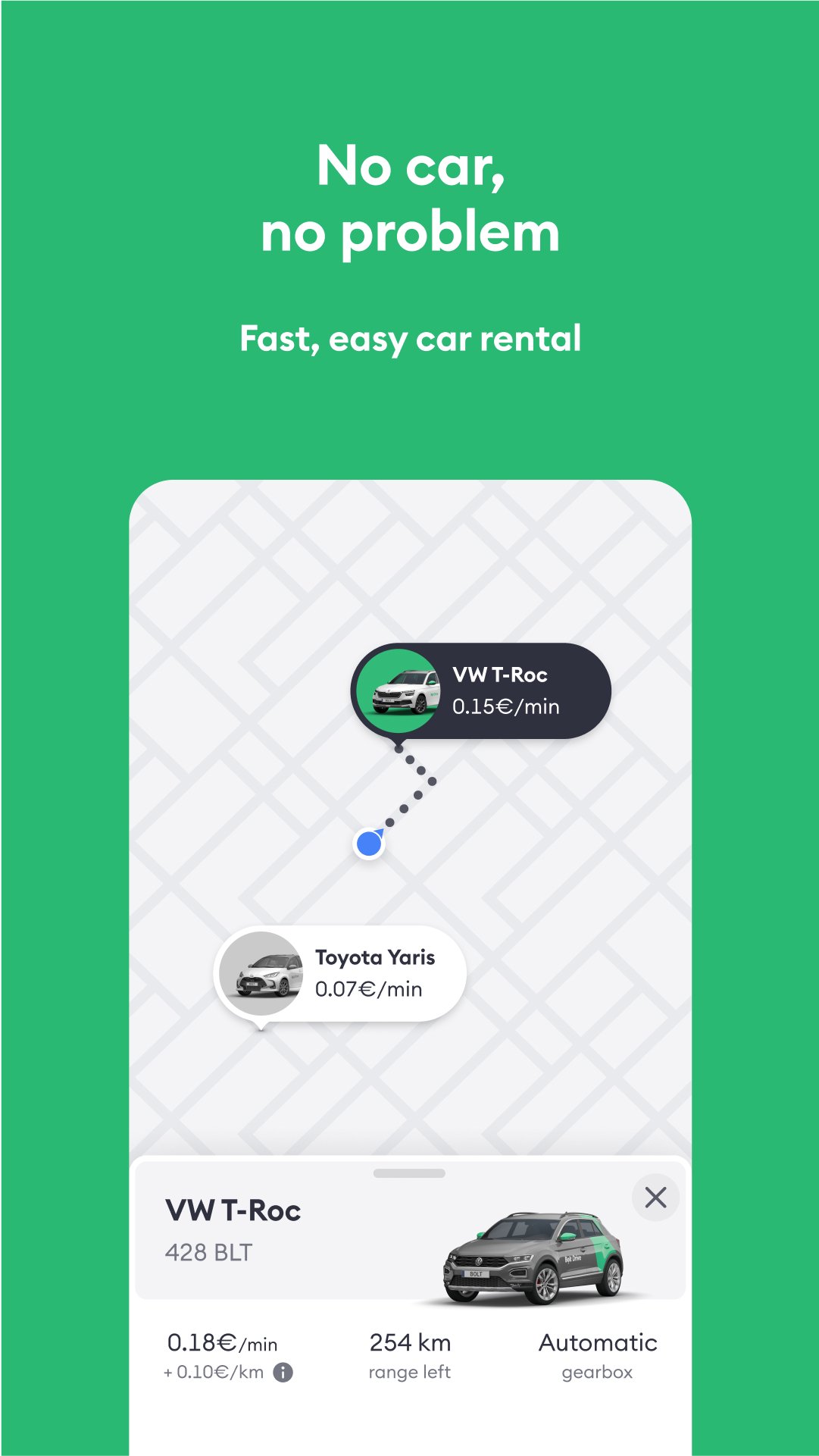
Task: Tap the Automatic gearbox indicator
Action: click(597, 1342)
